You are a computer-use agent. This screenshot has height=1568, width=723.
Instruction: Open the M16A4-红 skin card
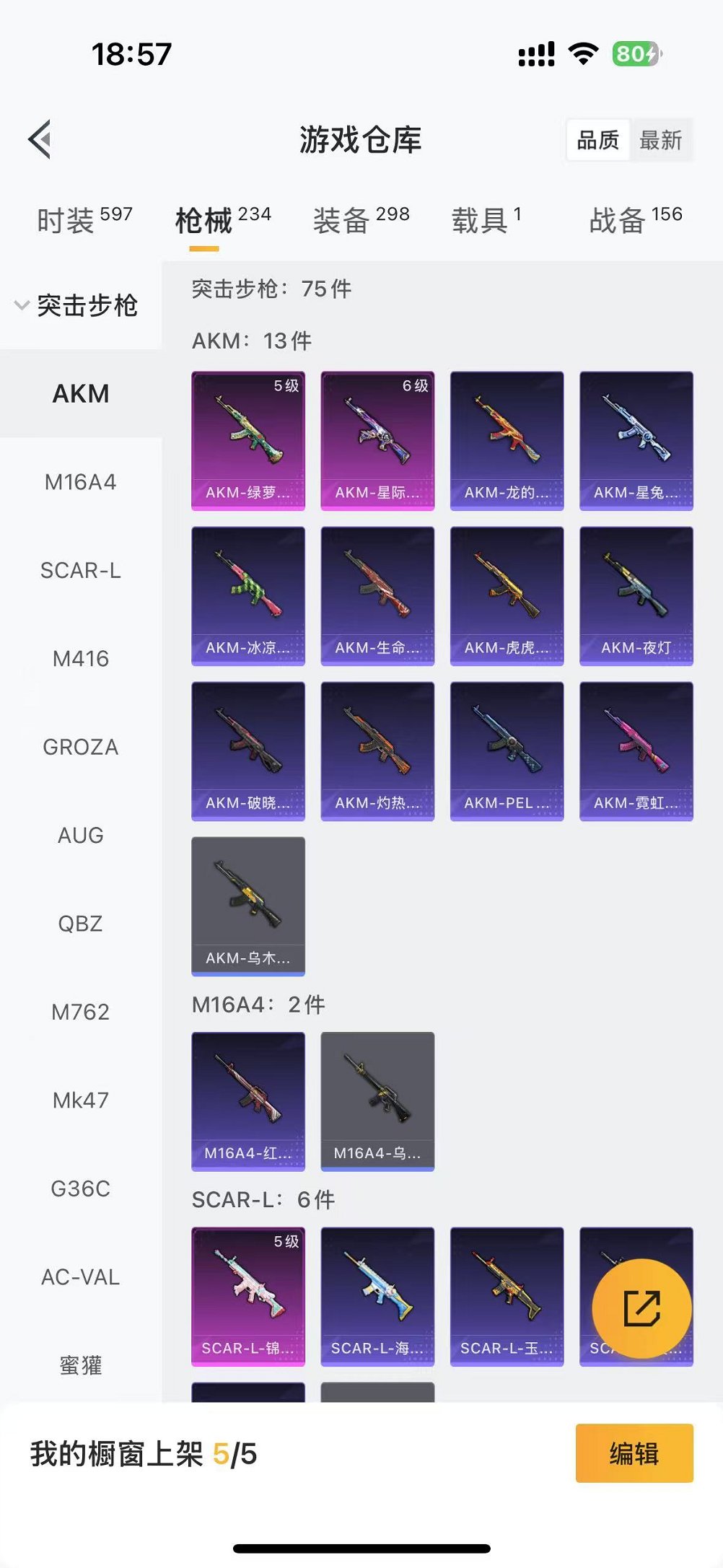tap(248, 1100)
